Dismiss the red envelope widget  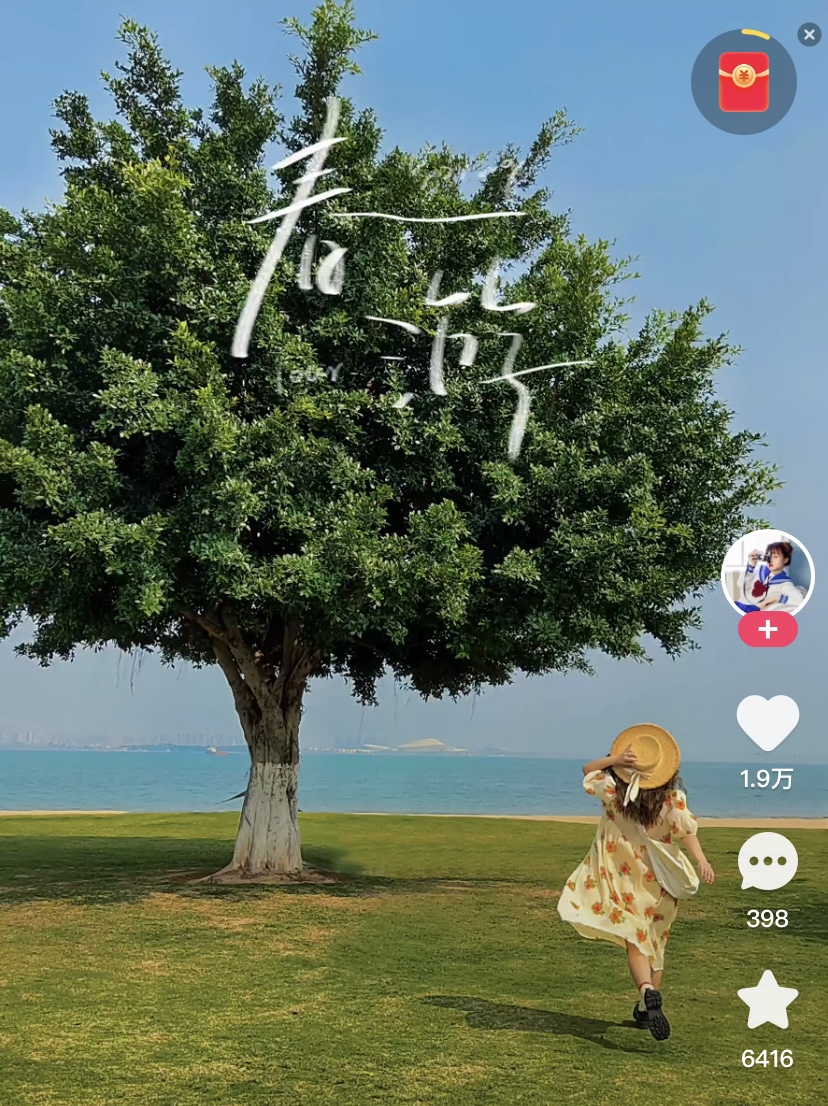809,35
